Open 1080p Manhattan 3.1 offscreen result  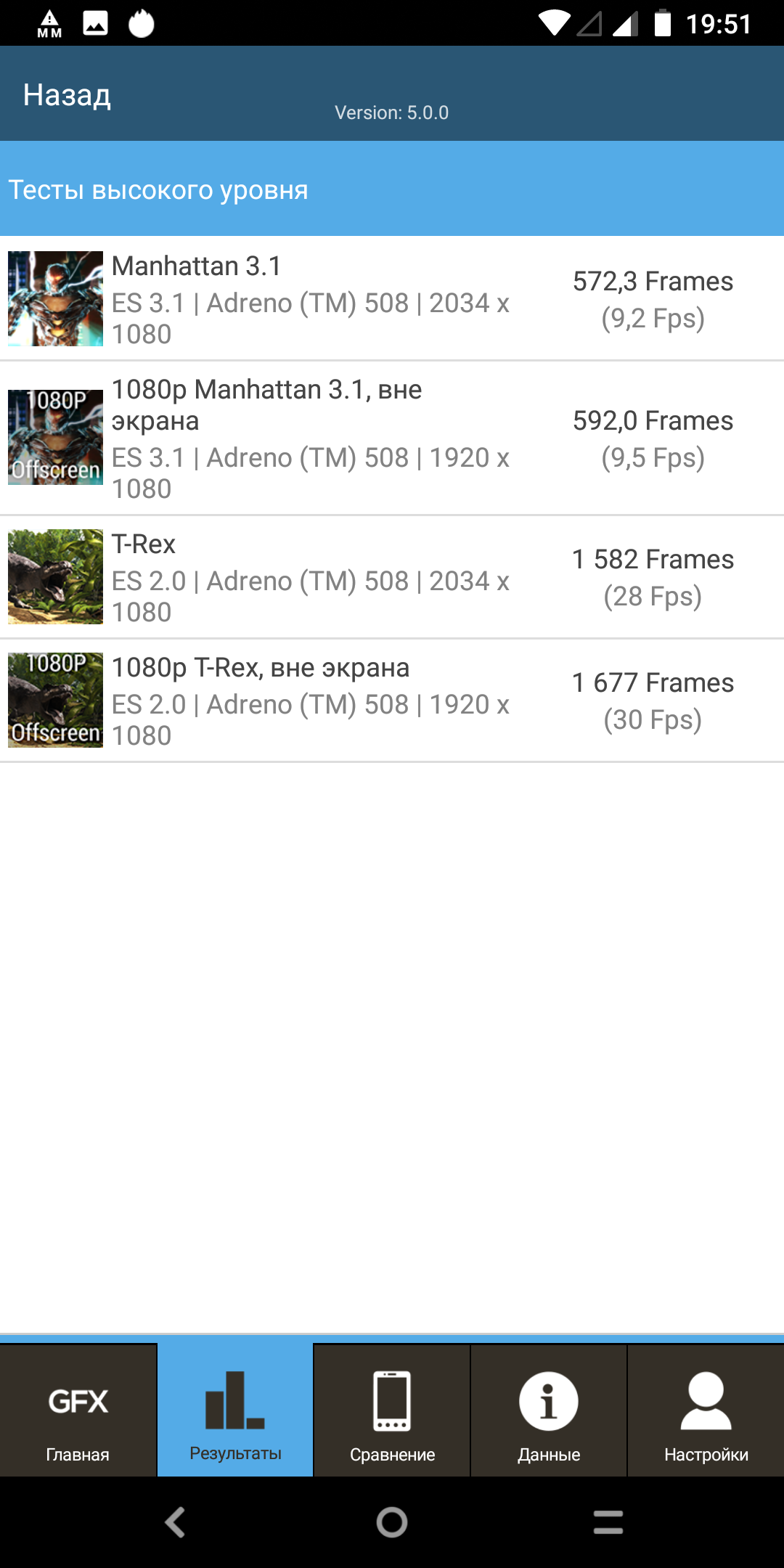(x=392, y=438)
